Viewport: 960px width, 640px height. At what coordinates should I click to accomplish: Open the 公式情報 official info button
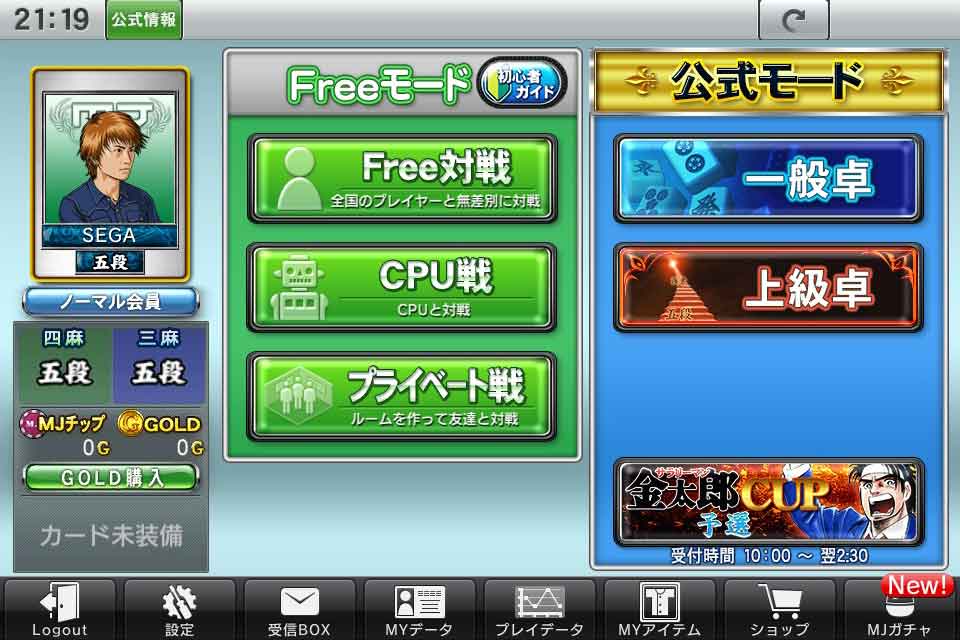[144, 20]
